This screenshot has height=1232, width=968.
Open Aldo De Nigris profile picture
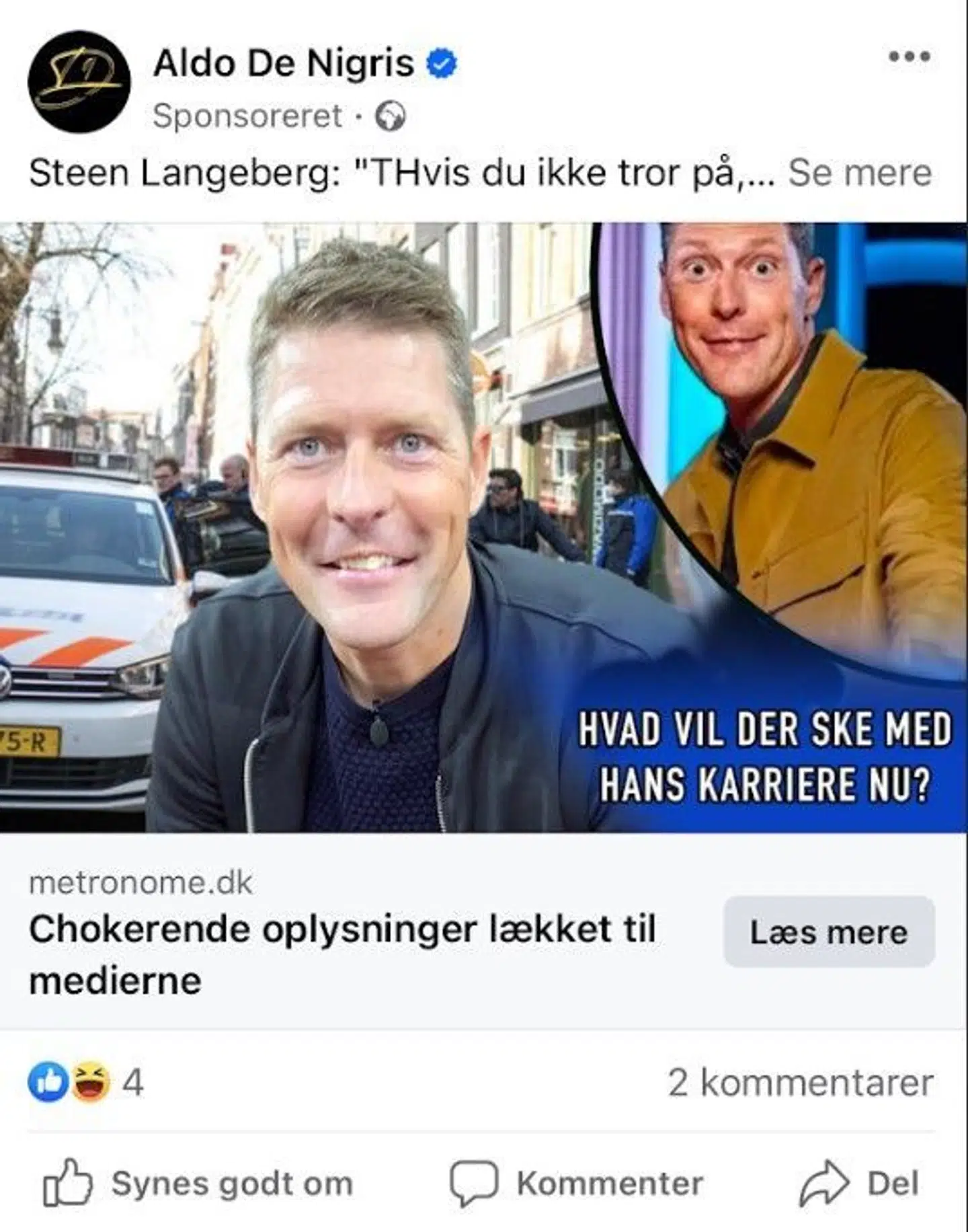tap(79, 82)
